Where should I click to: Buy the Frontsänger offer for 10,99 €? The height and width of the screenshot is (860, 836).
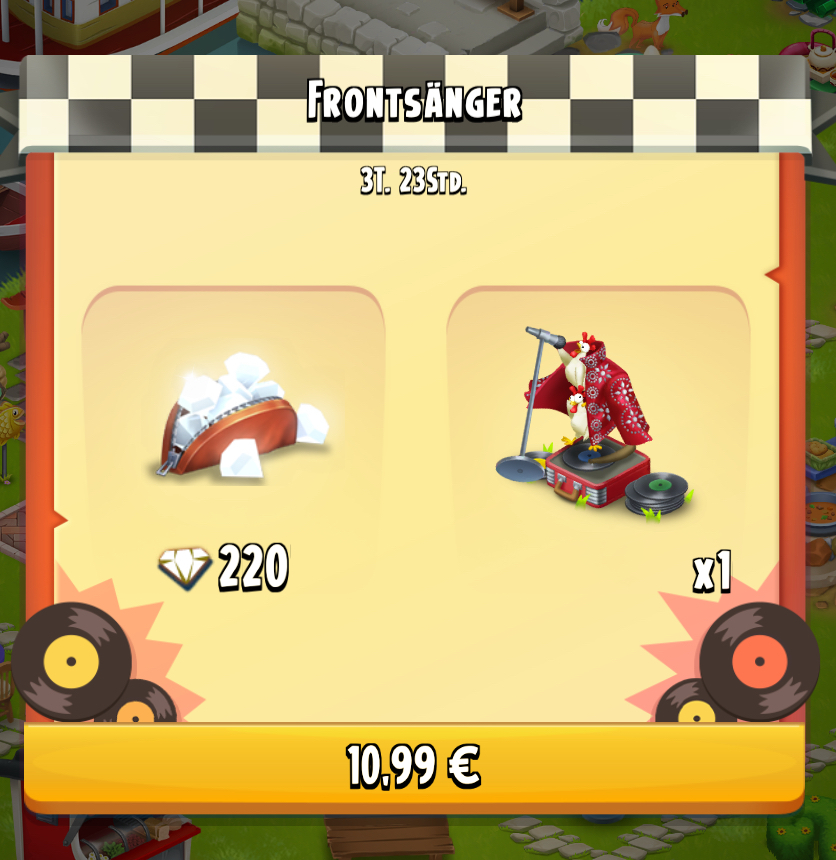click(x=414, y=766)
